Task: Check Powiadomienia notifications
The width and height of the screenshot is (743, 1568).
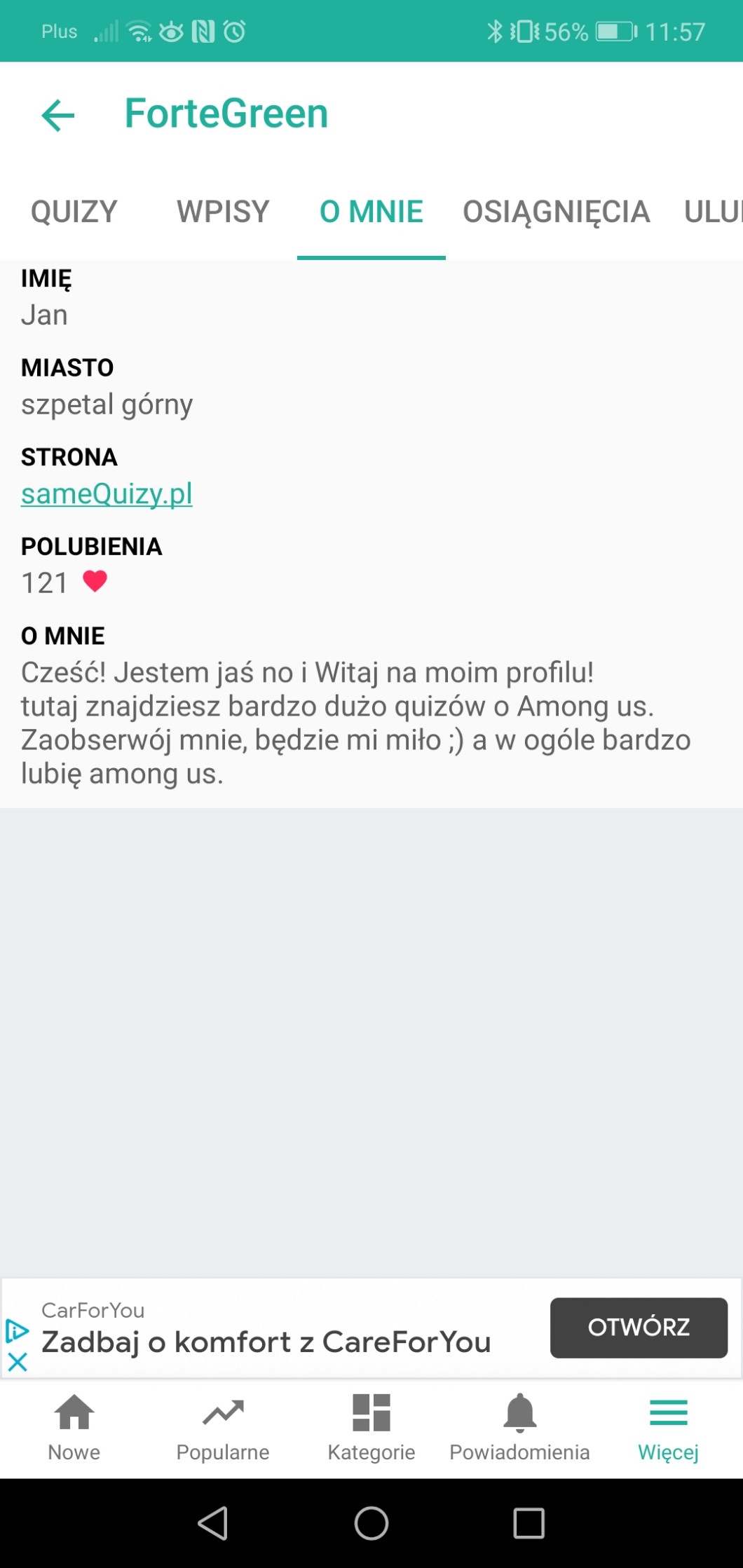Action: tap(519, 1426)
